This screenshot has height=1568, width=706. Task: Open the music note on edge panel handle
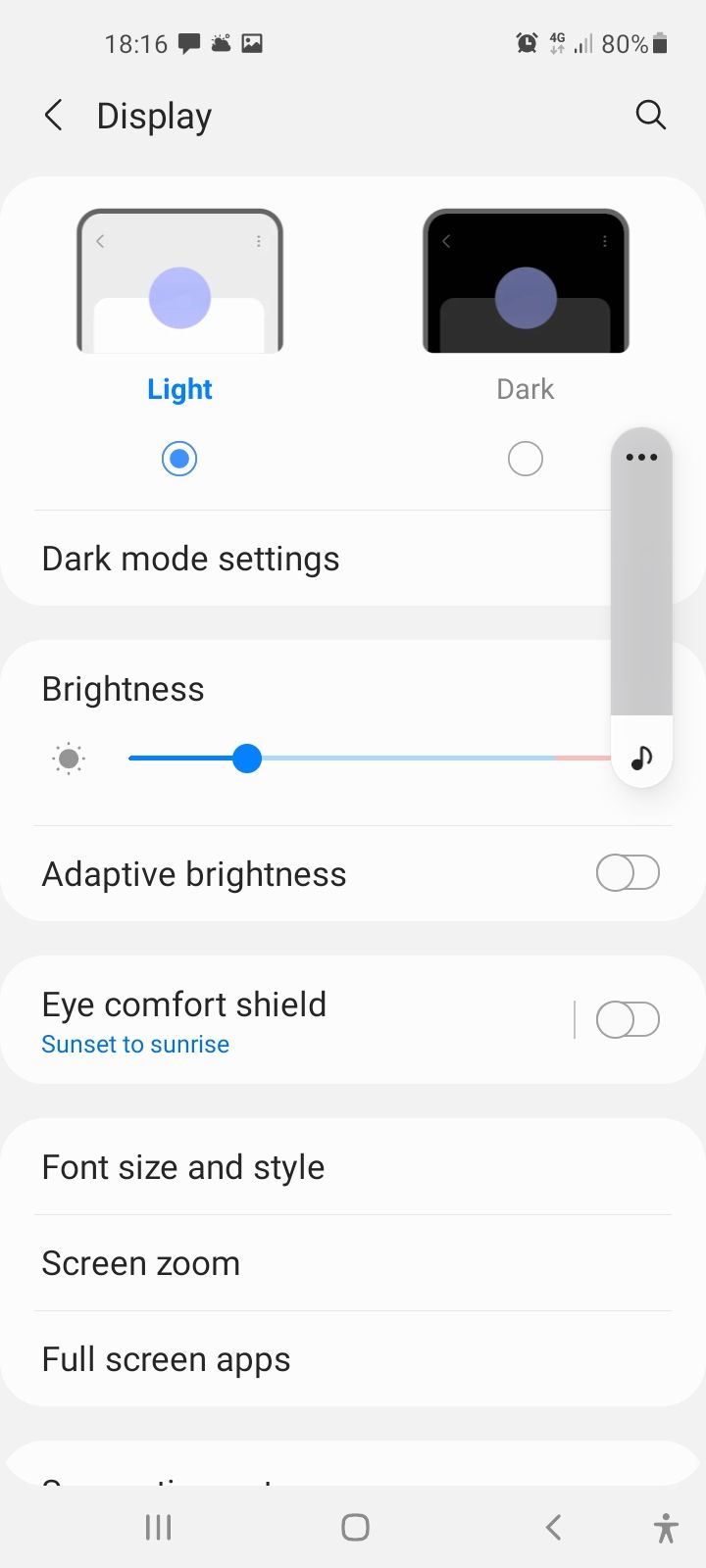(x=641, y=755)
